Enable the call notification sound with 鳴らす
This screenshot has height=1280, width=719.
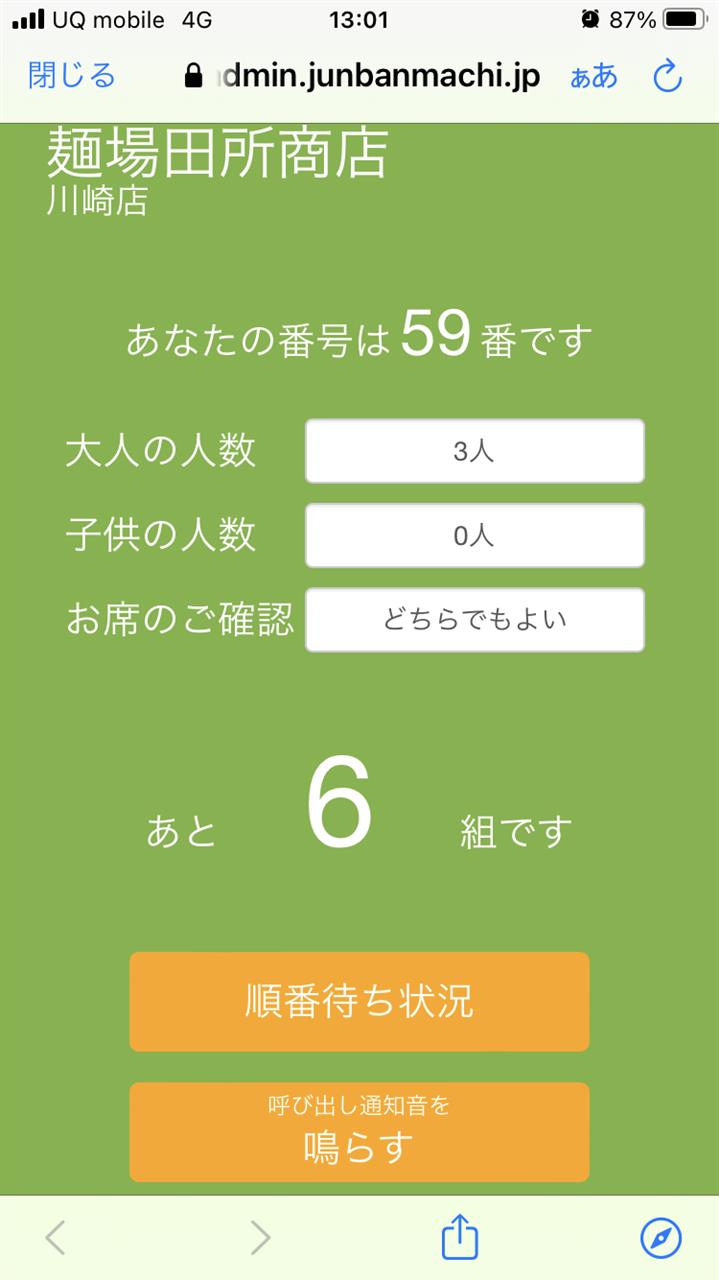click(x=359, y=1132)
